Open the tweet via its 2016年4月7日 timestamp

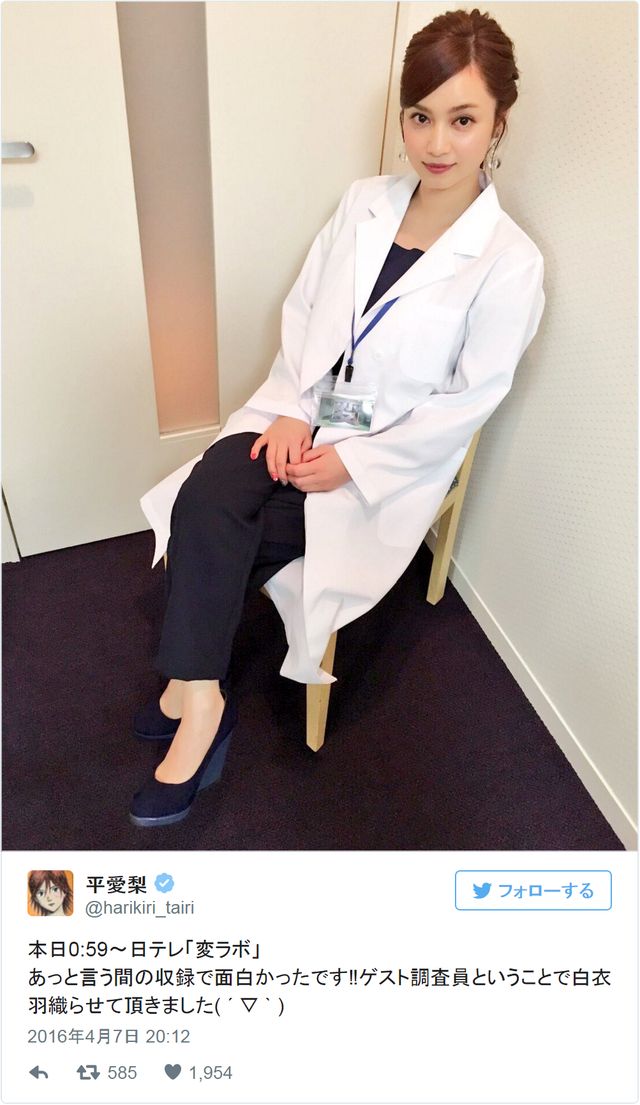(108, 1037)
